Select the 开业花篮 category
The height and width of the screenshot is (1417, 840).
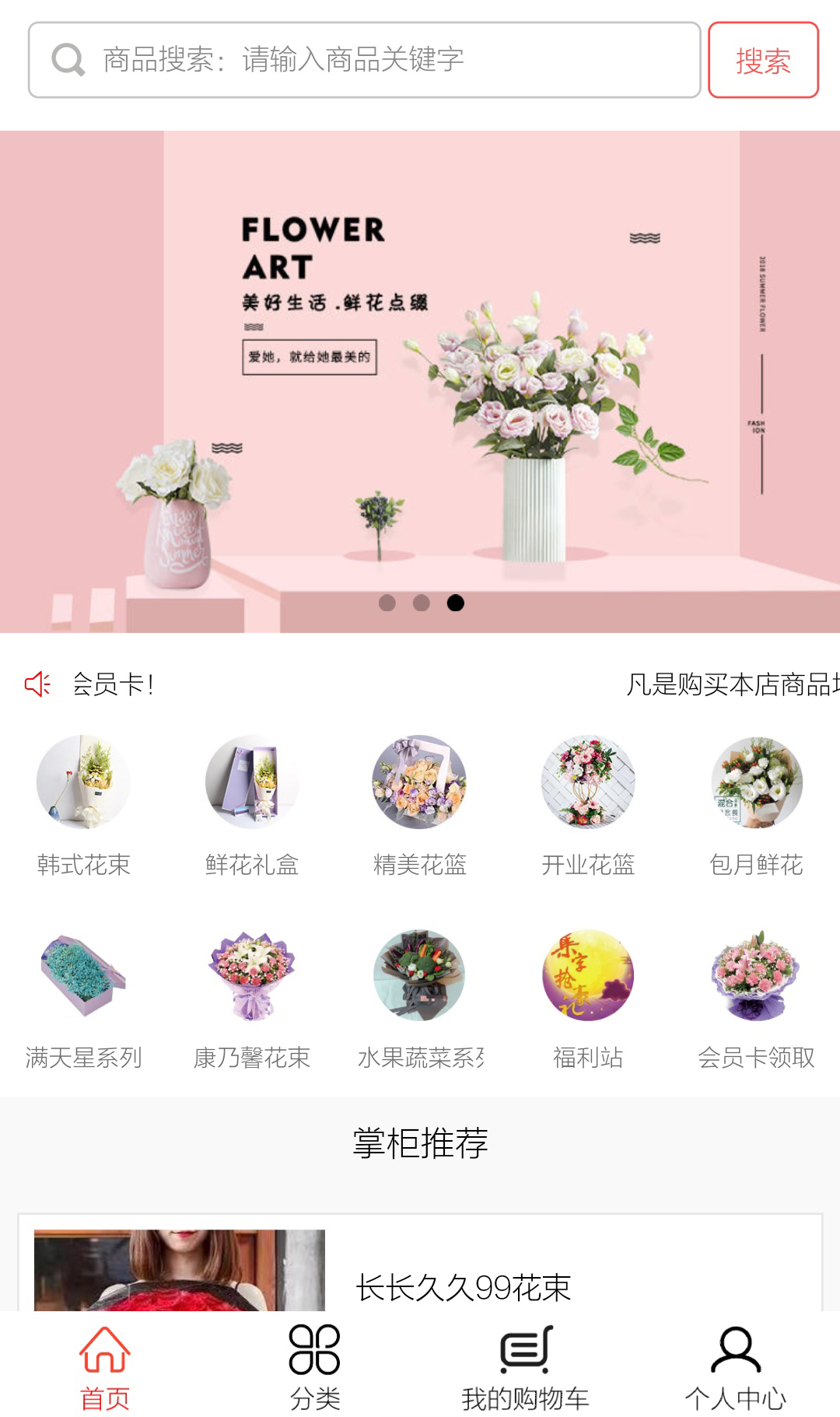[588, 806]
